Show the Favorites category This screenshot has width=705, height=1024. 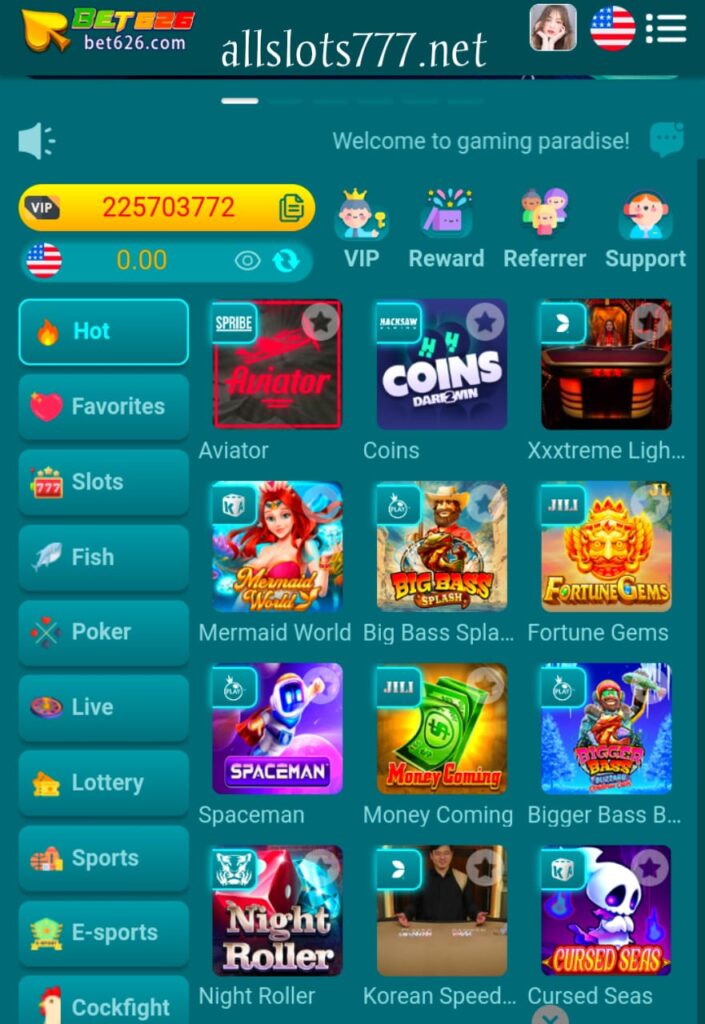click(x=103, y=407)
